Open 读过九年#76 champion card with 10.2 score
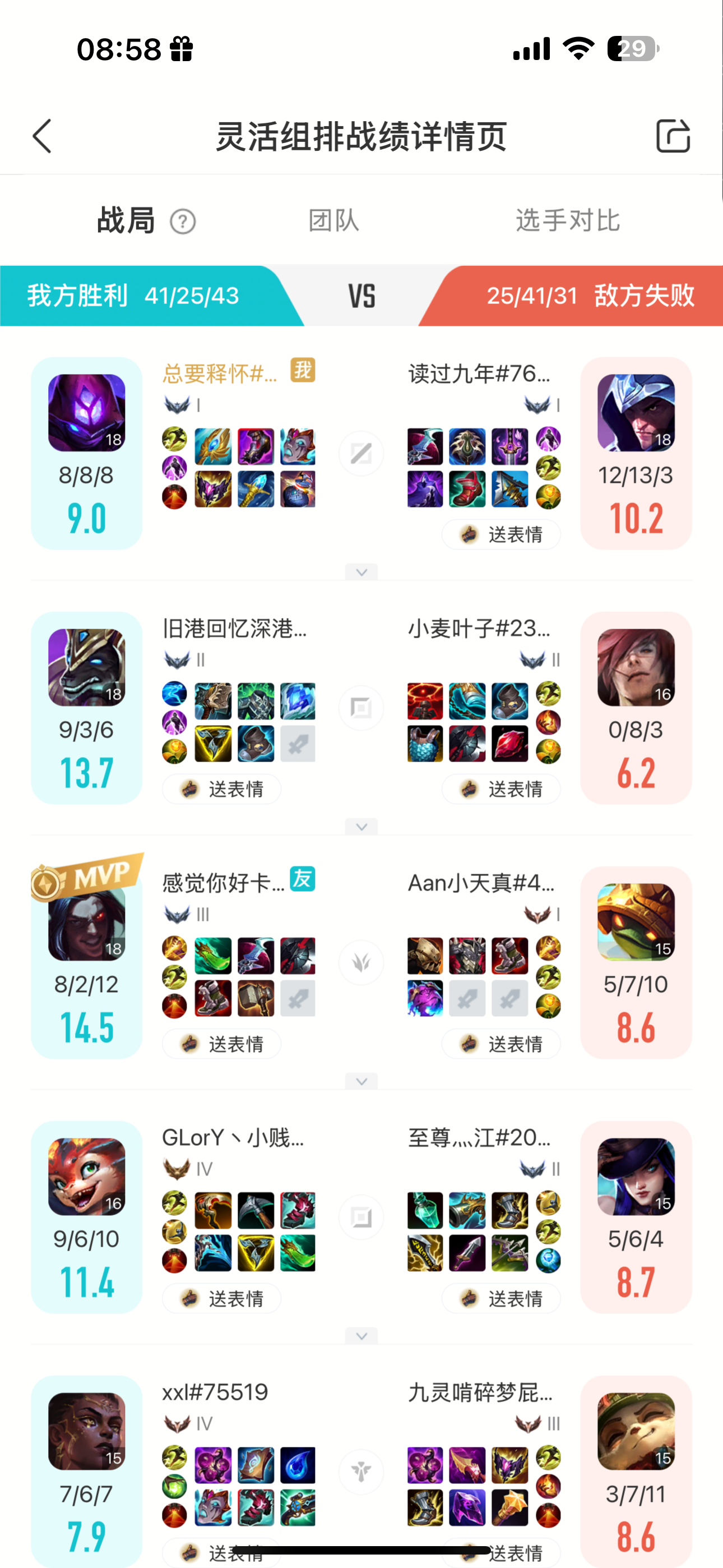 coord(636,453)
